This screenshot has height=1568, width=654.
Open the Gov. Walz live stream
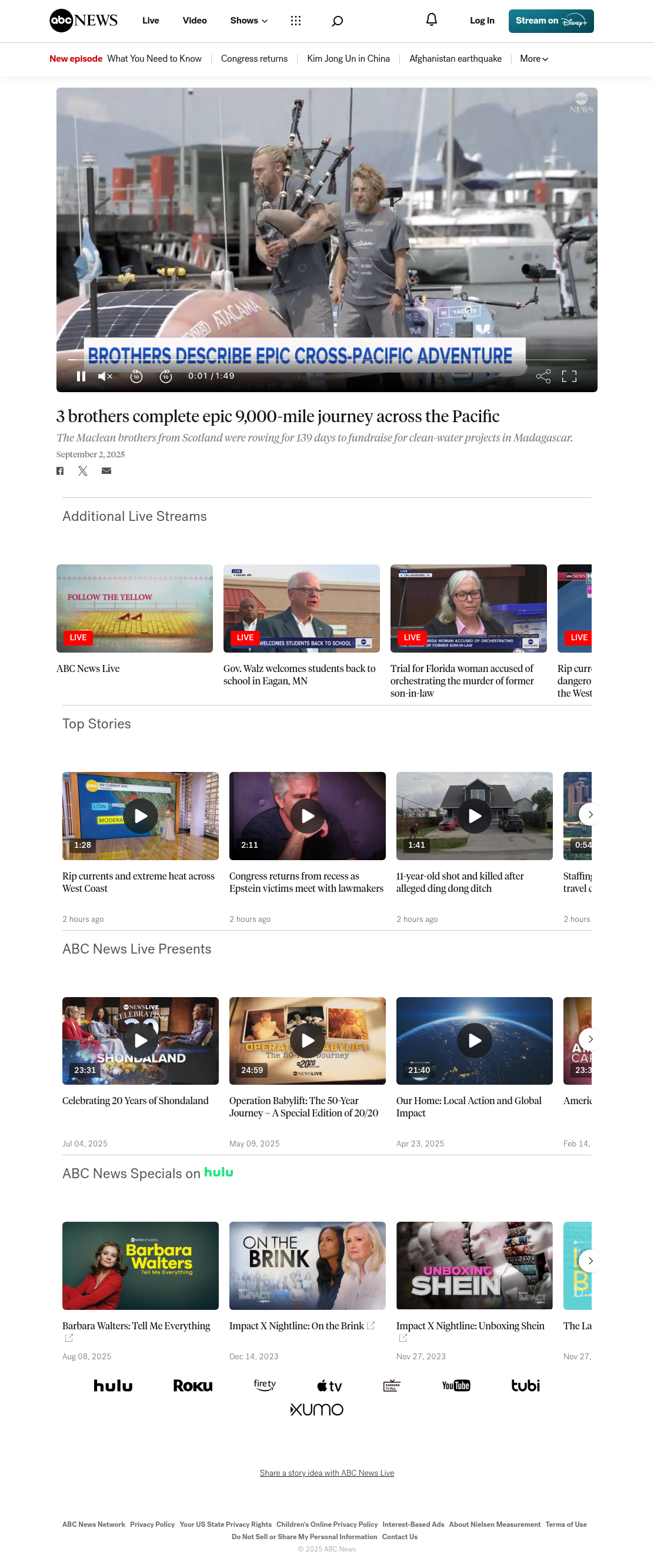coord(302,608)
